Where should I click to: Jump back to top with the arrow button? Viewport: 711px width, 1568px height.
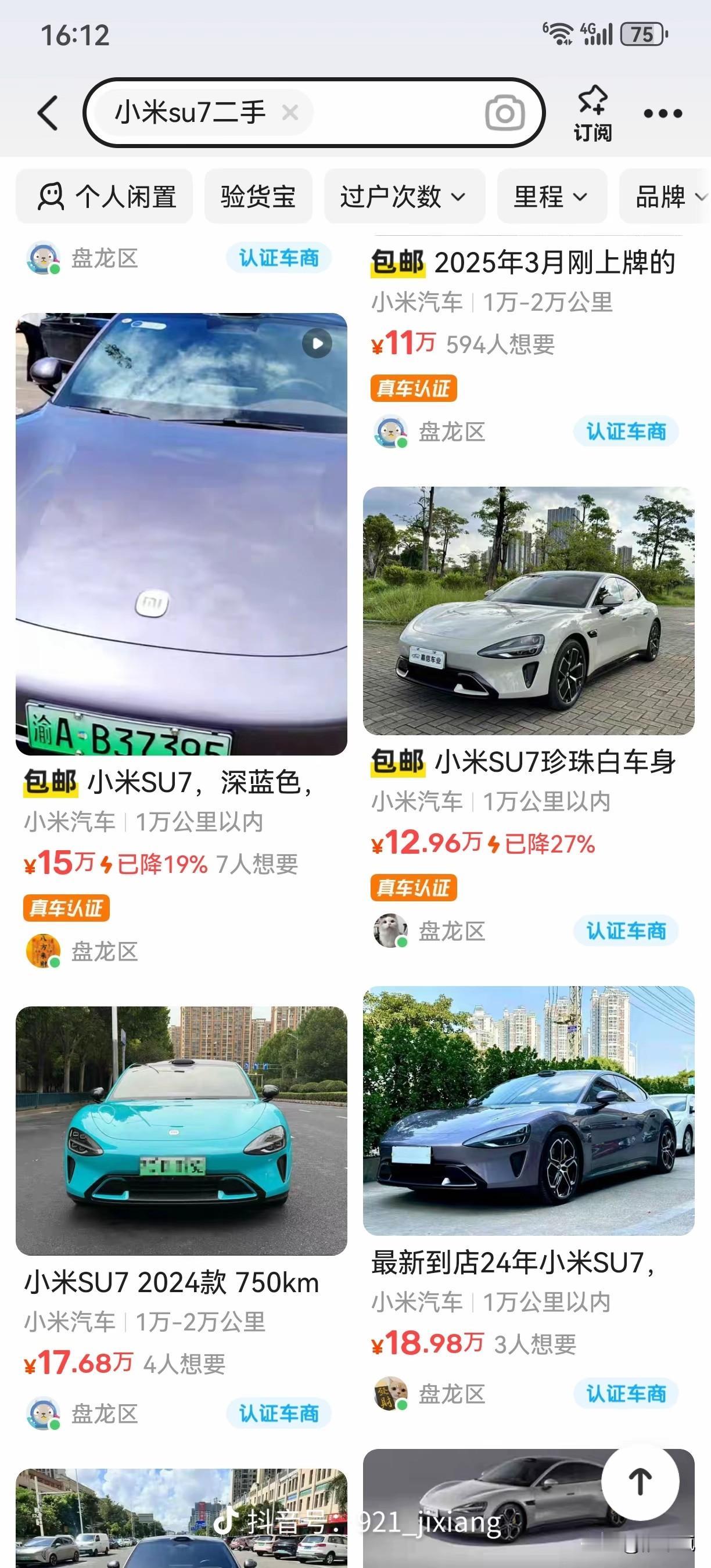(x=640, y=1481)
